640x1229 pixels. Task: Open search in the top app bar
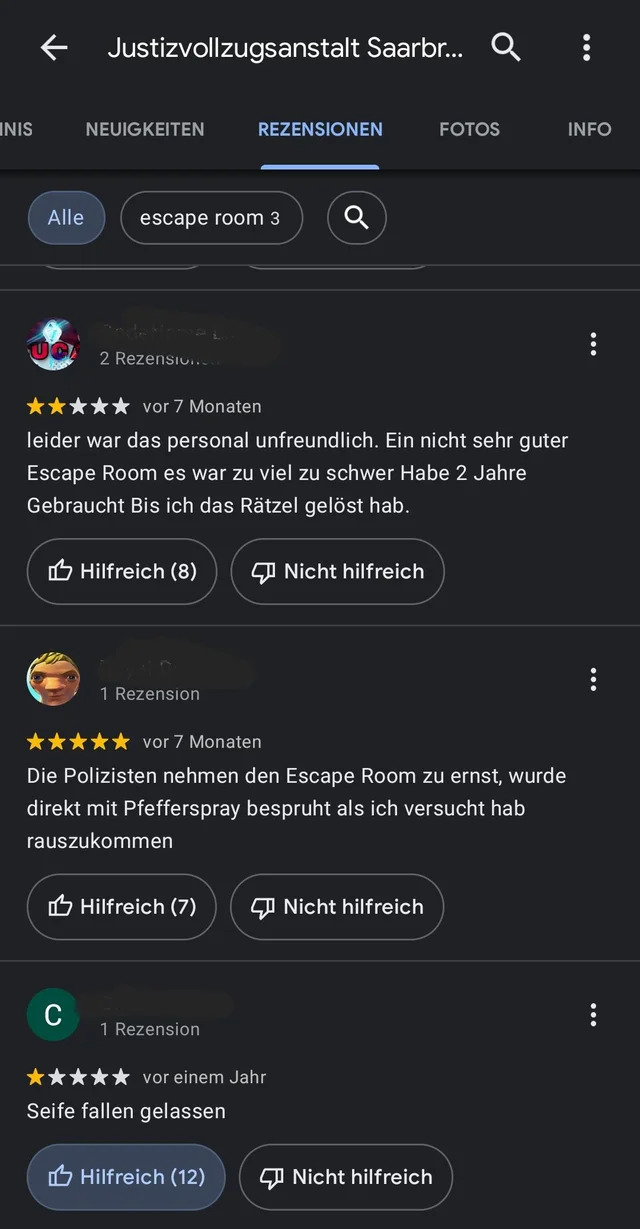(506, 47)
